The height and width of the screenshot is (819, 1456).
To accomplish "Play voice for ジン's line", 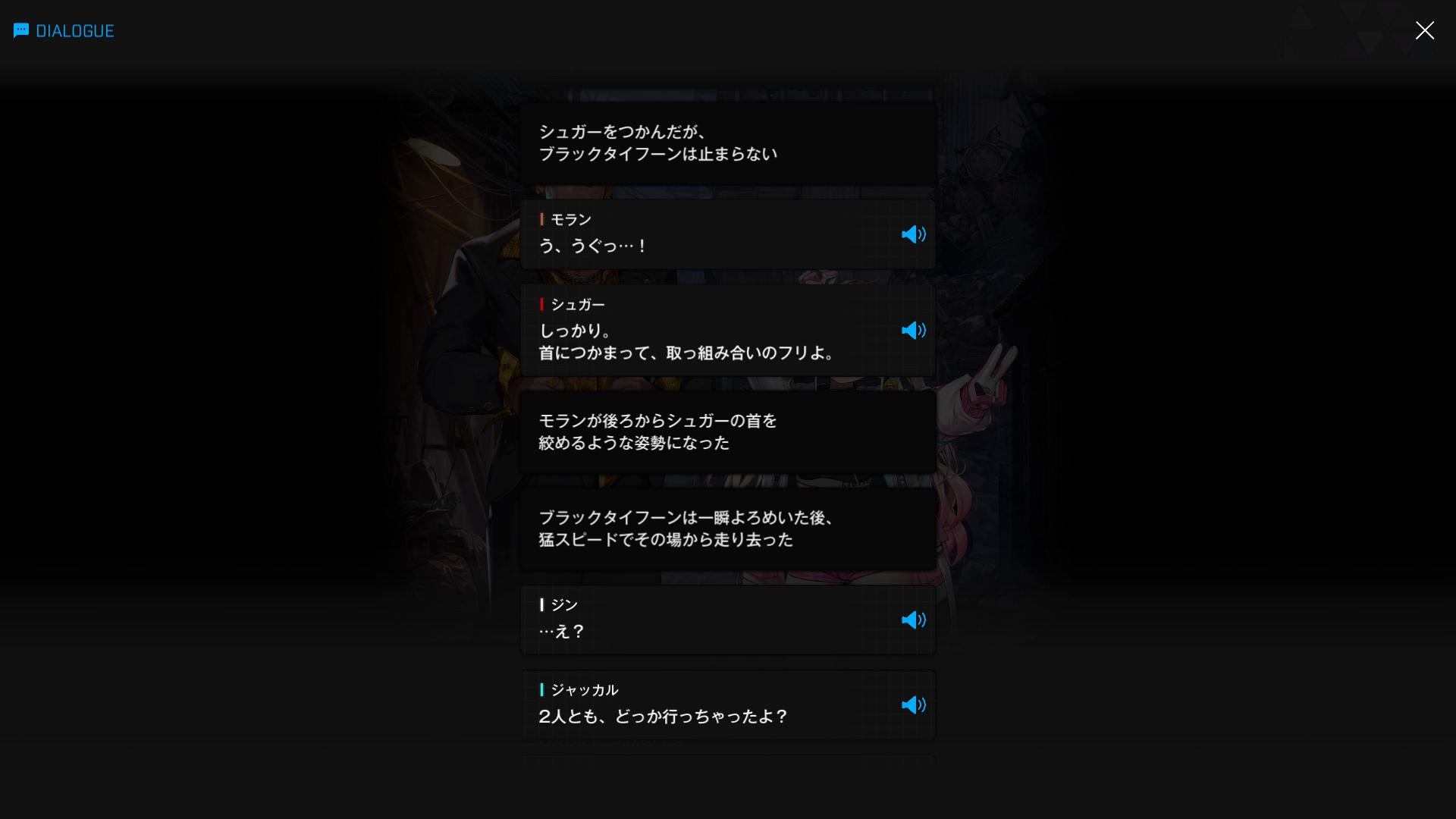I will [x=913, y=620].
